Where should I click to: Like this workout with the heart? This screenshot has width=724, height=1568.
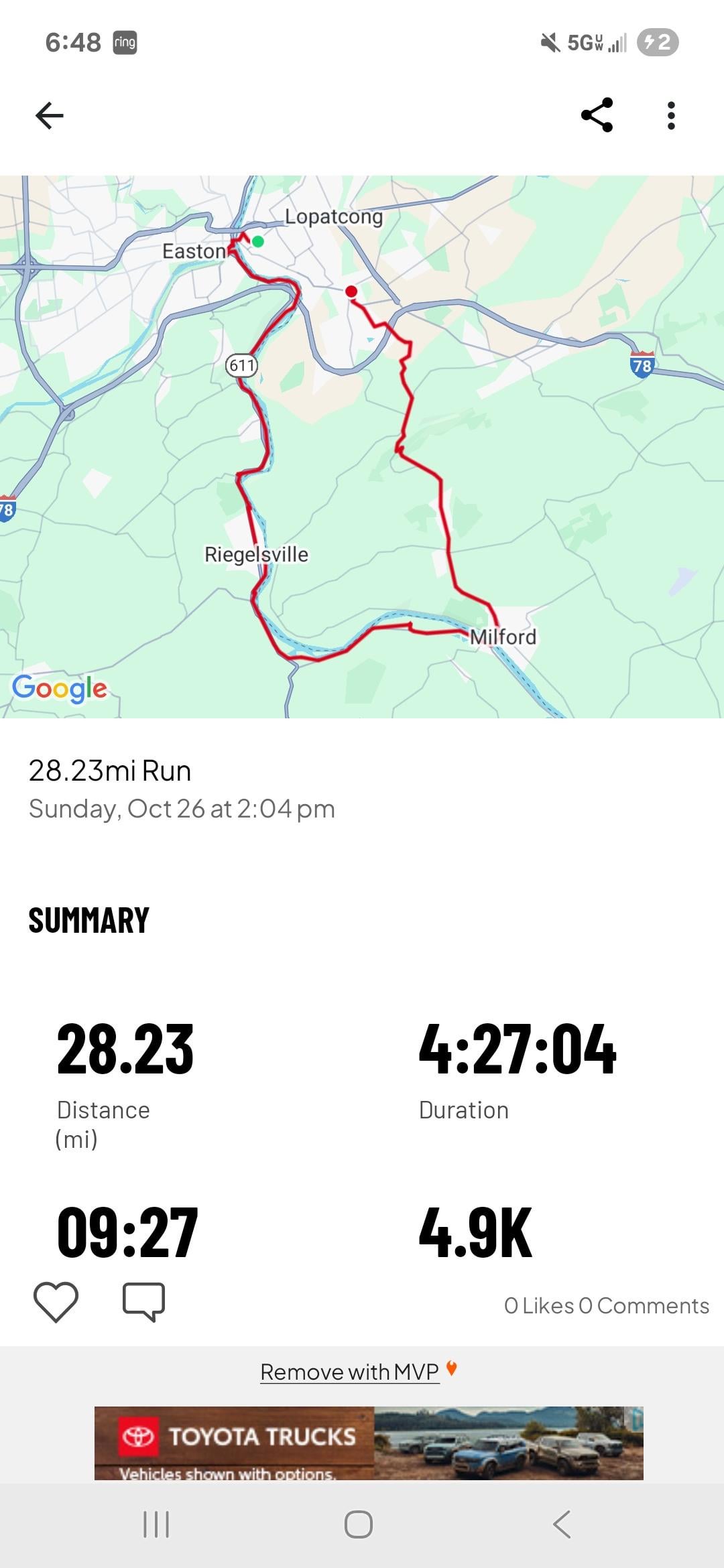(x=56, y=1302)
